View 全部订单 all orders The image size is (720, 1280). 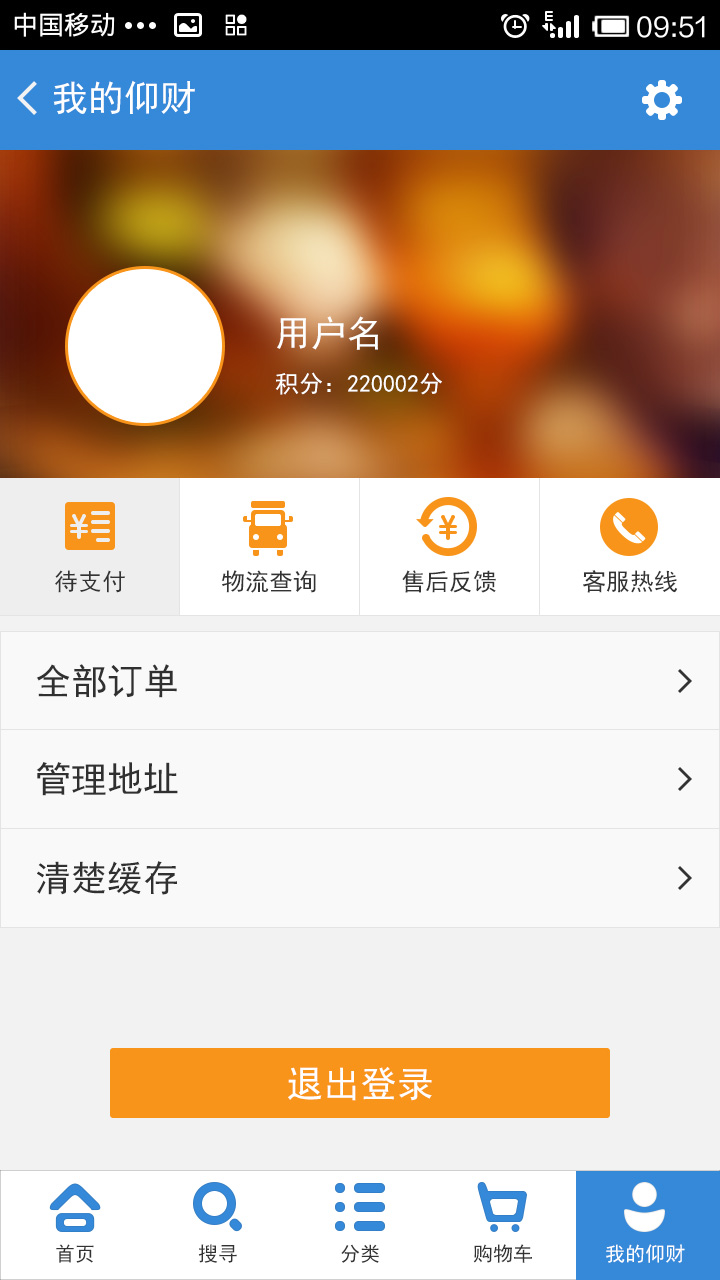(x=360, y=681)
